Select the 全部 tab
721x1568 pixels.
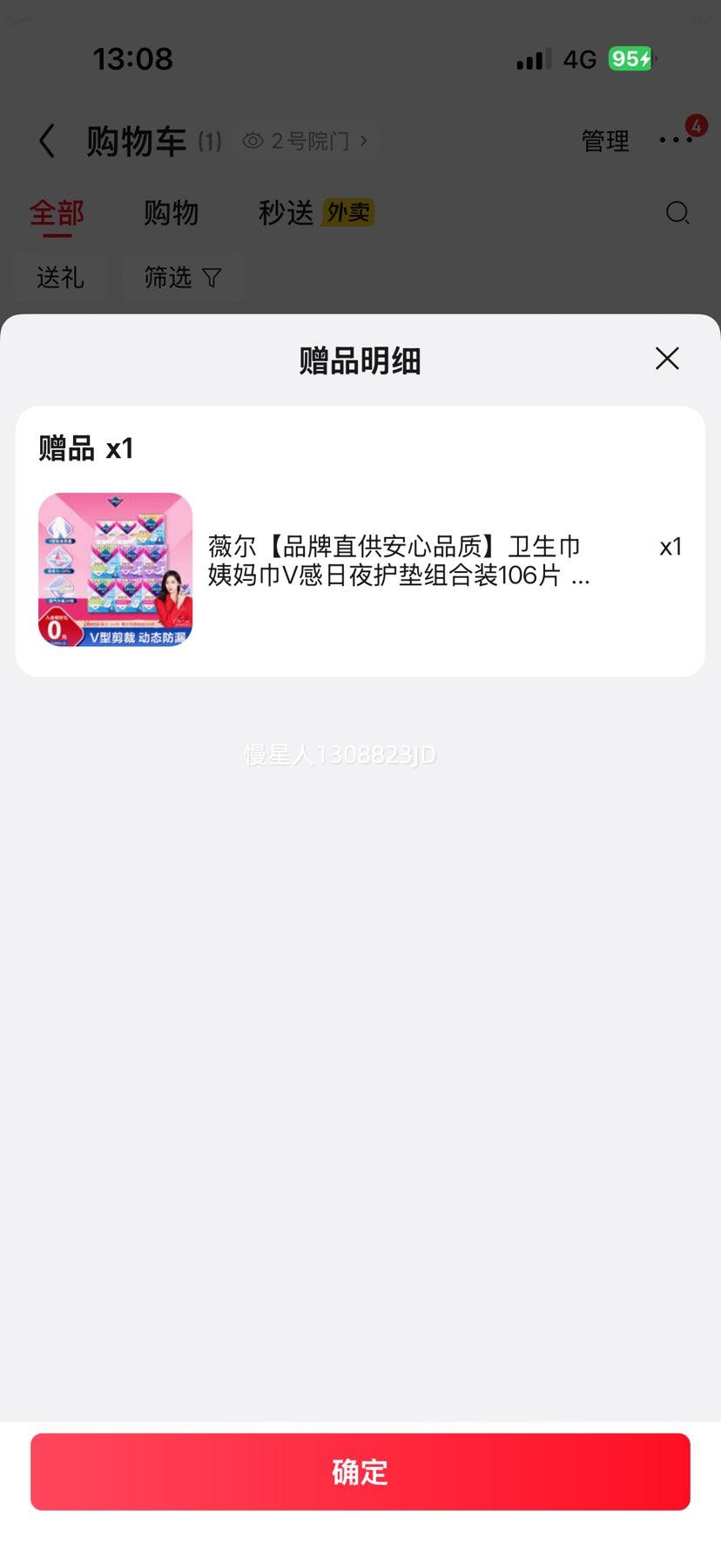(x=56, y=212)
